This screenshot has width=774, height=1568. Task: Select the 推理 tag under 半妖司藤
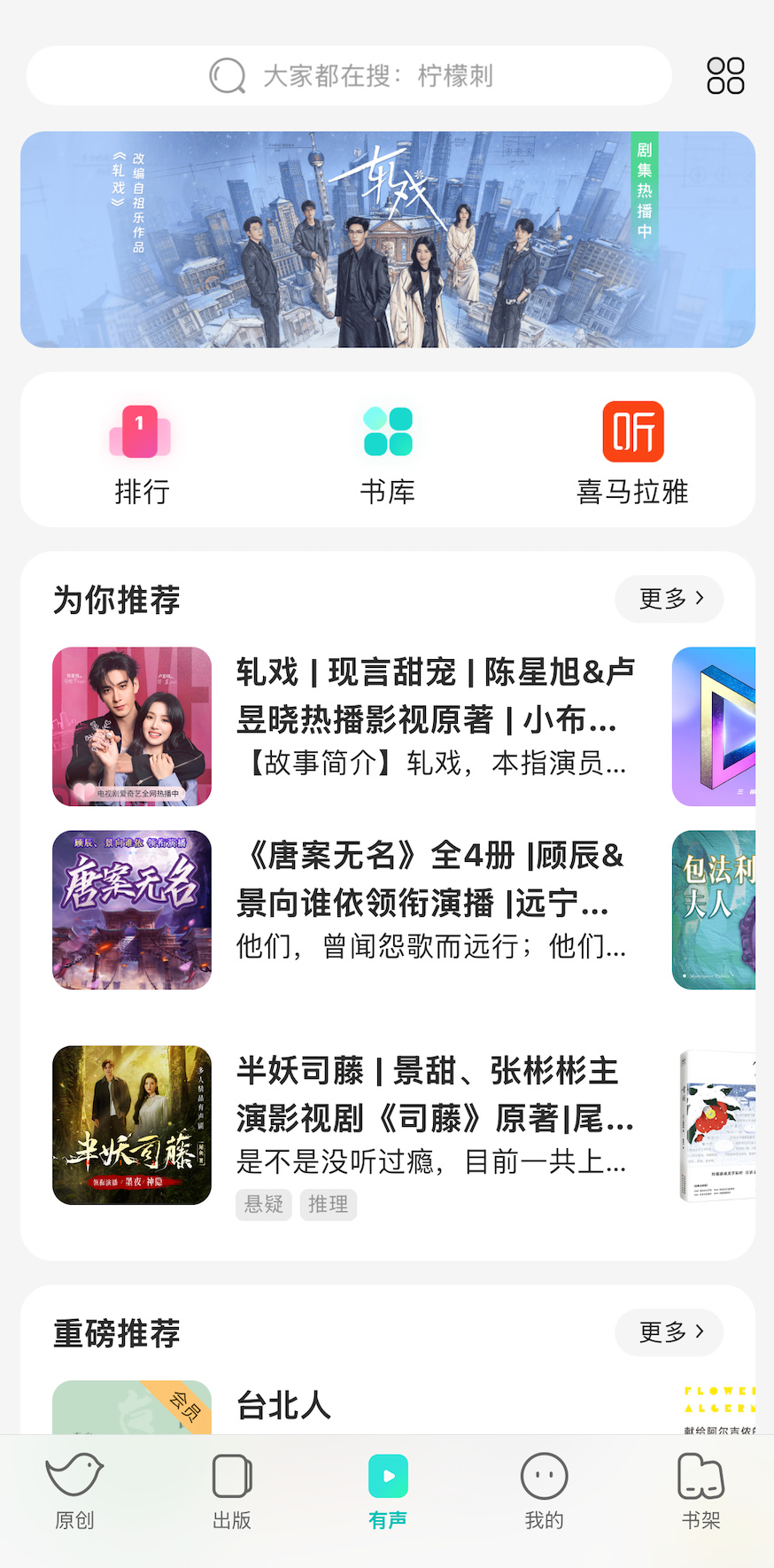[x=328, y=1205]
